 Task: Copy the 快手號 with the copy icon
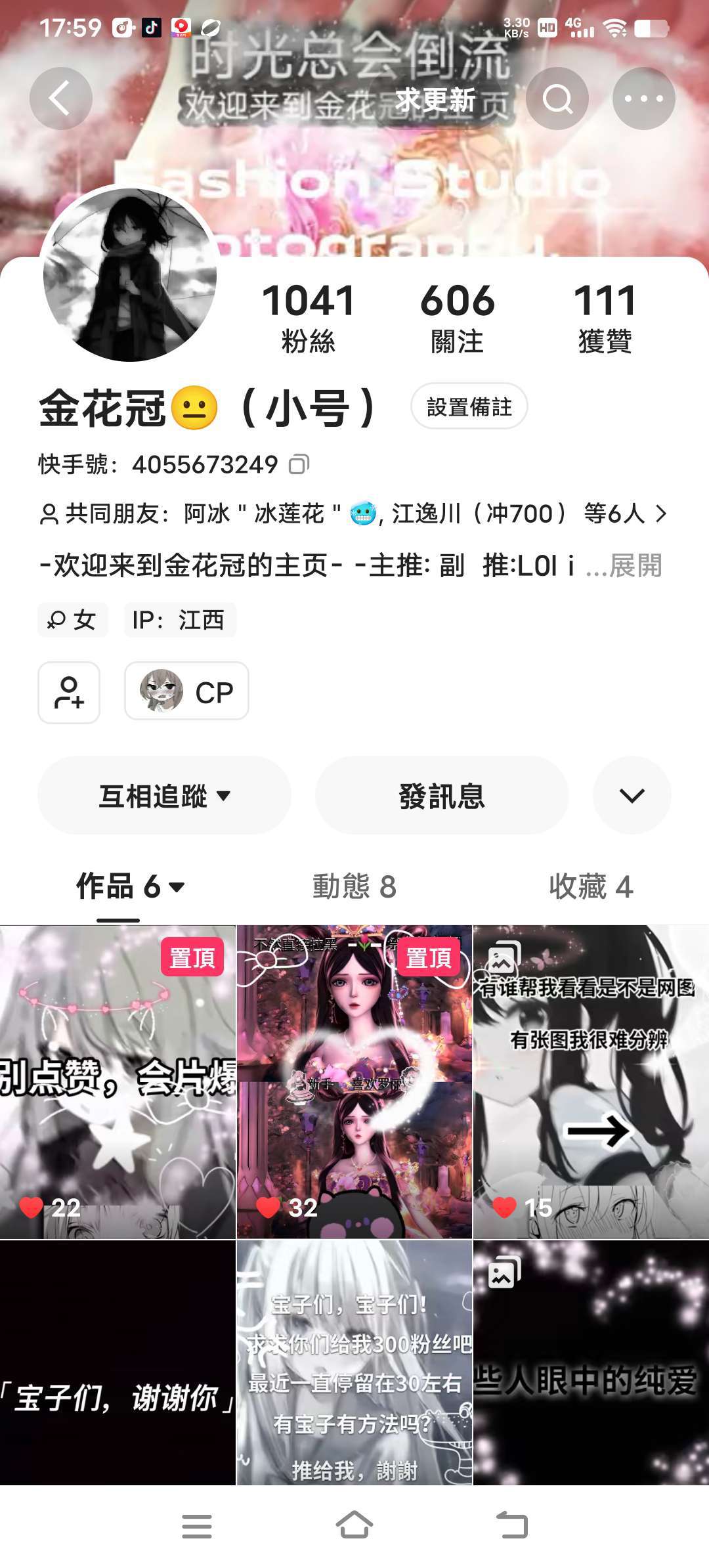click(x=299, y=464)
